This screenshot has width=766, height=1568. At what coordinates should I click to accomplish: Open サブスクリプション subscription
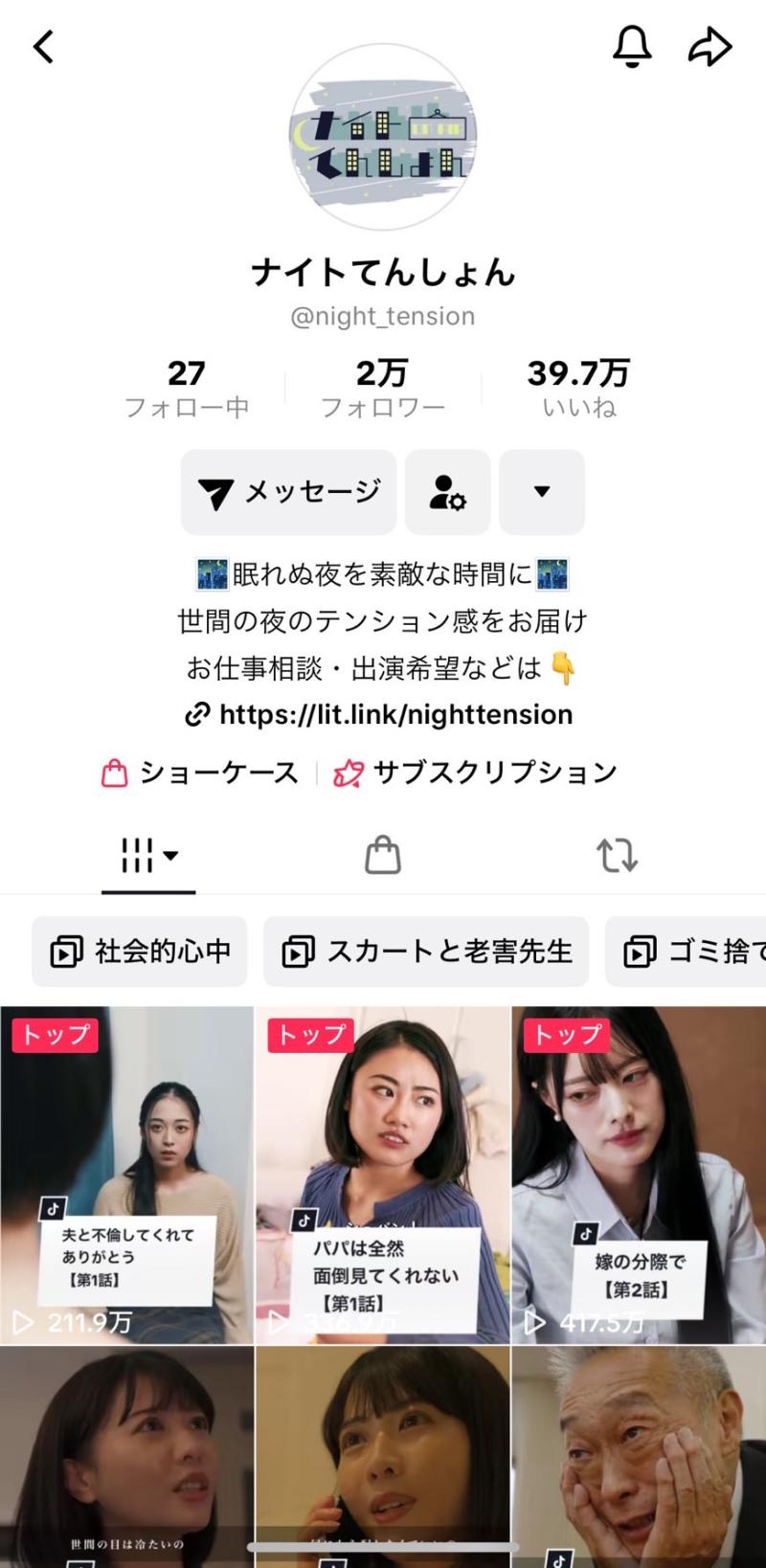(476, 773)
